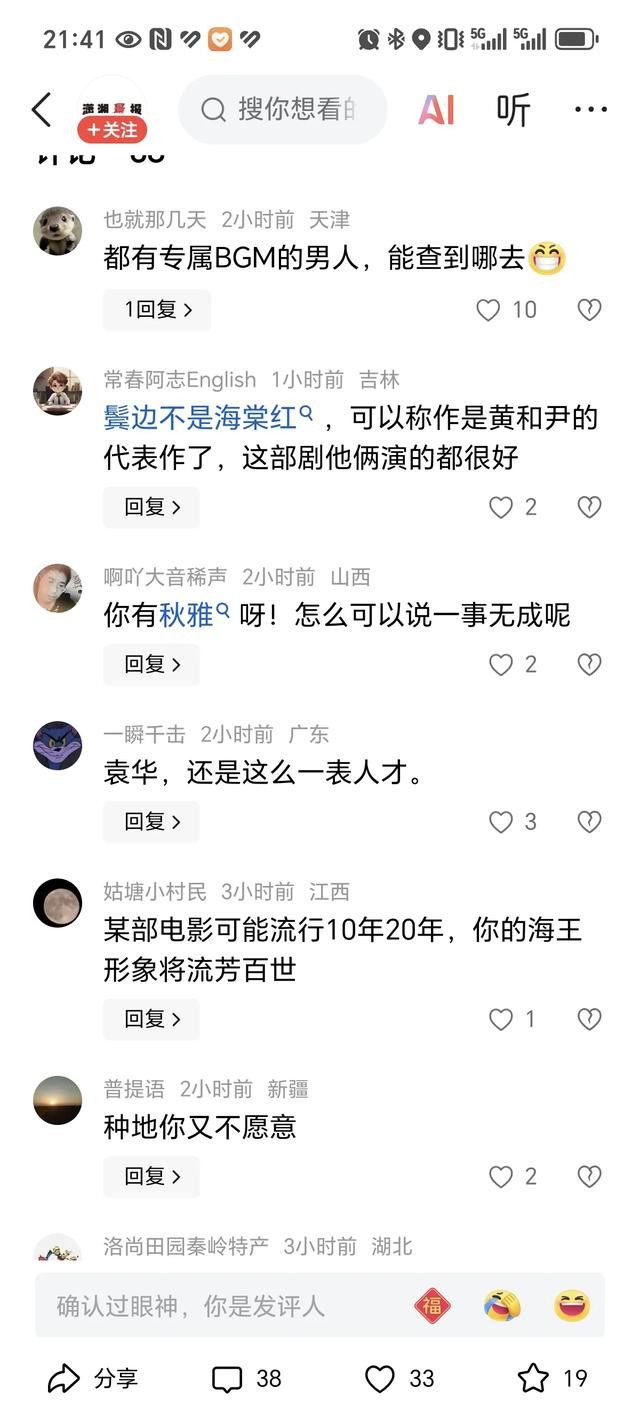Reply to 普提语's comment

coord(151,1177)
